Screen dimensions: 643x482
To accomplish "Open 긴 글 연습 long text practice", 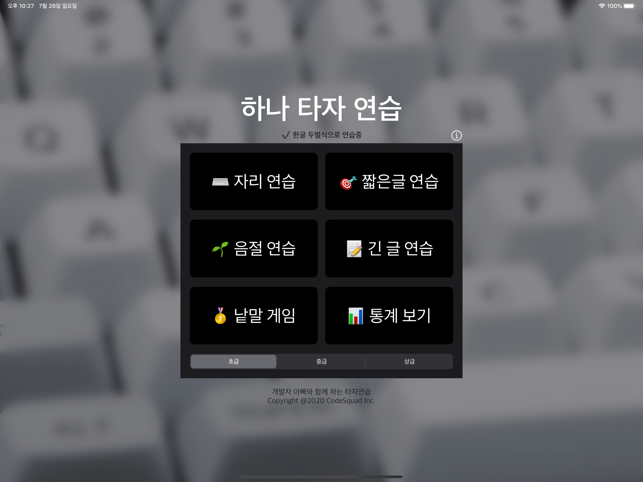I will click(x=389, y=249).
